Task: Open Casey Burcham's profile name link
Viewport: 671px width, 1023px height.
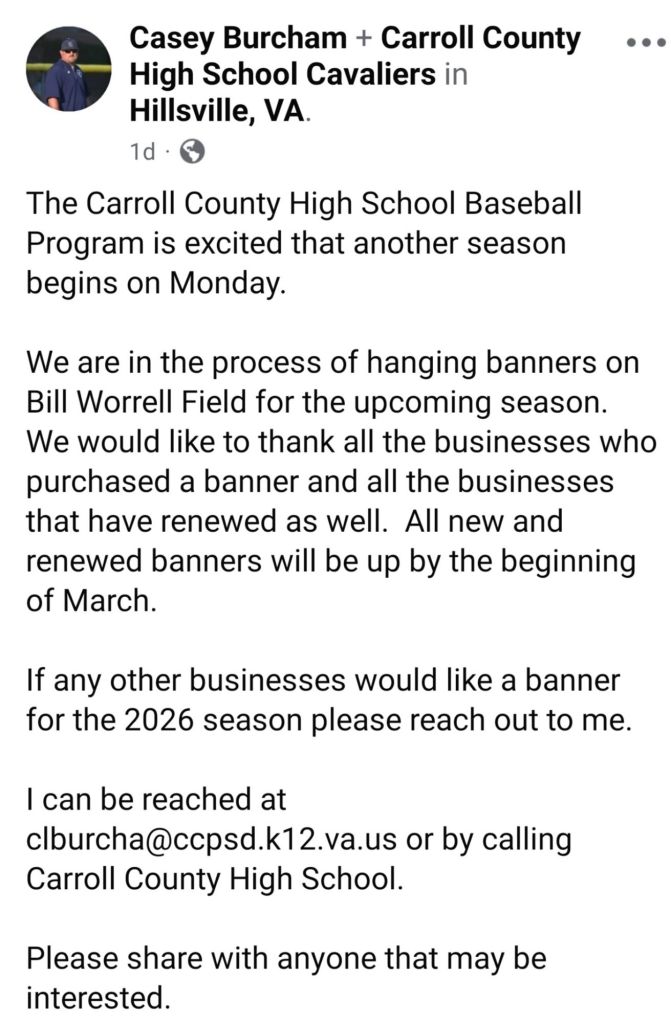Action: coord(238,39)
